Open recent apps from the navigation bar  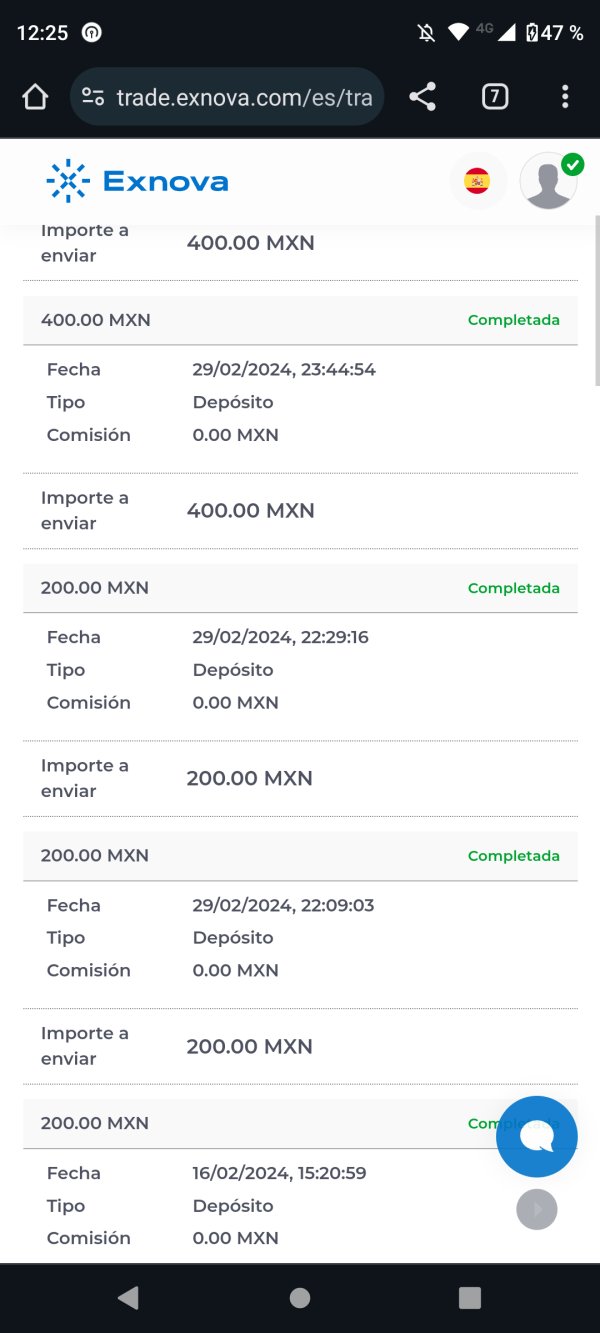click(470, 1298)
